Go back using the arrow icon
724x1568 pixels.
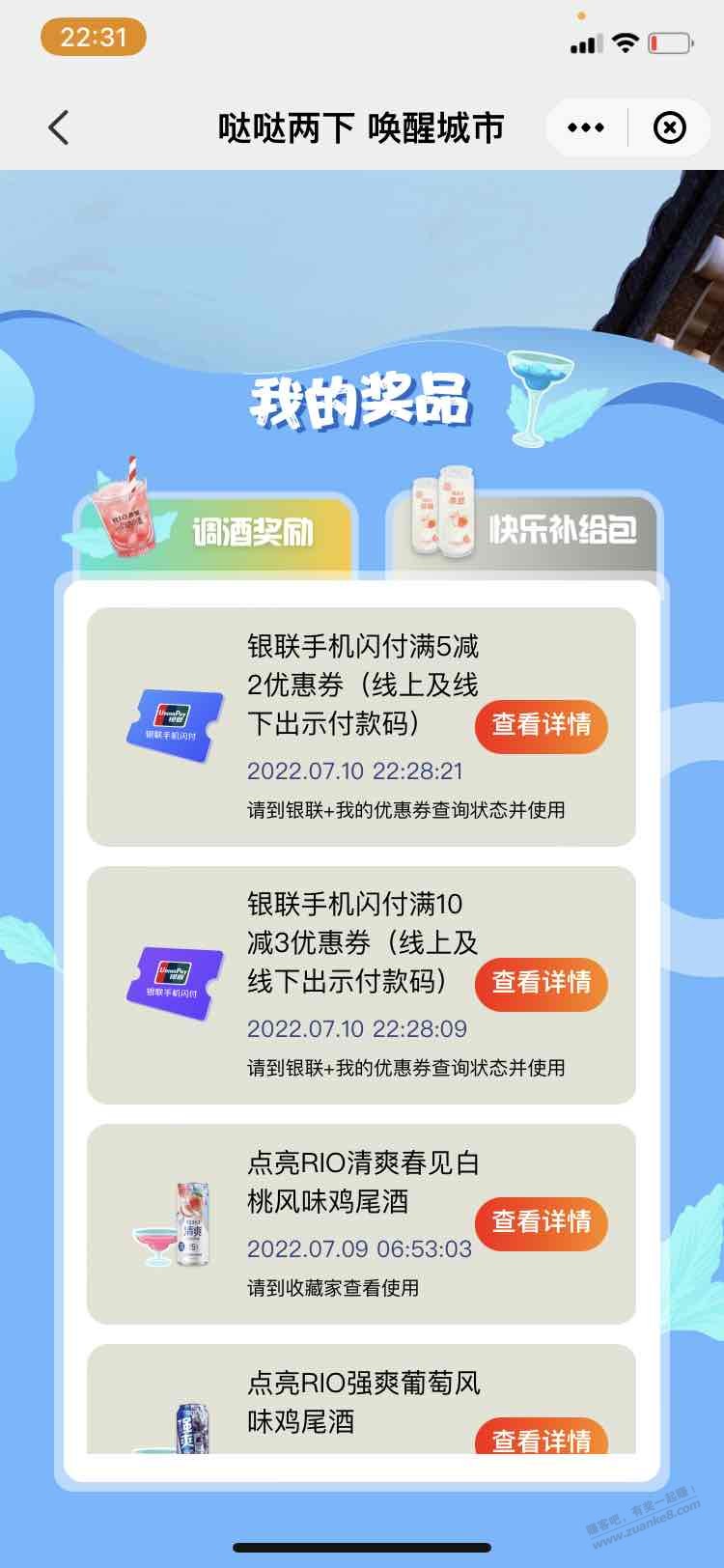(x=59, y=127)
